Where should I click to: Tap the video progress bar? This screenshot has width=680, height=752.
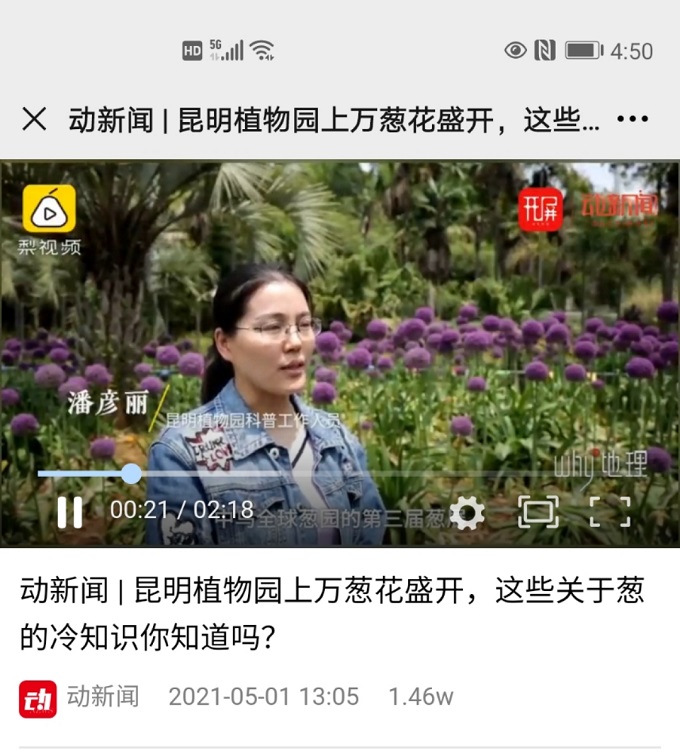pyautogui.click(x=300, y=474)
